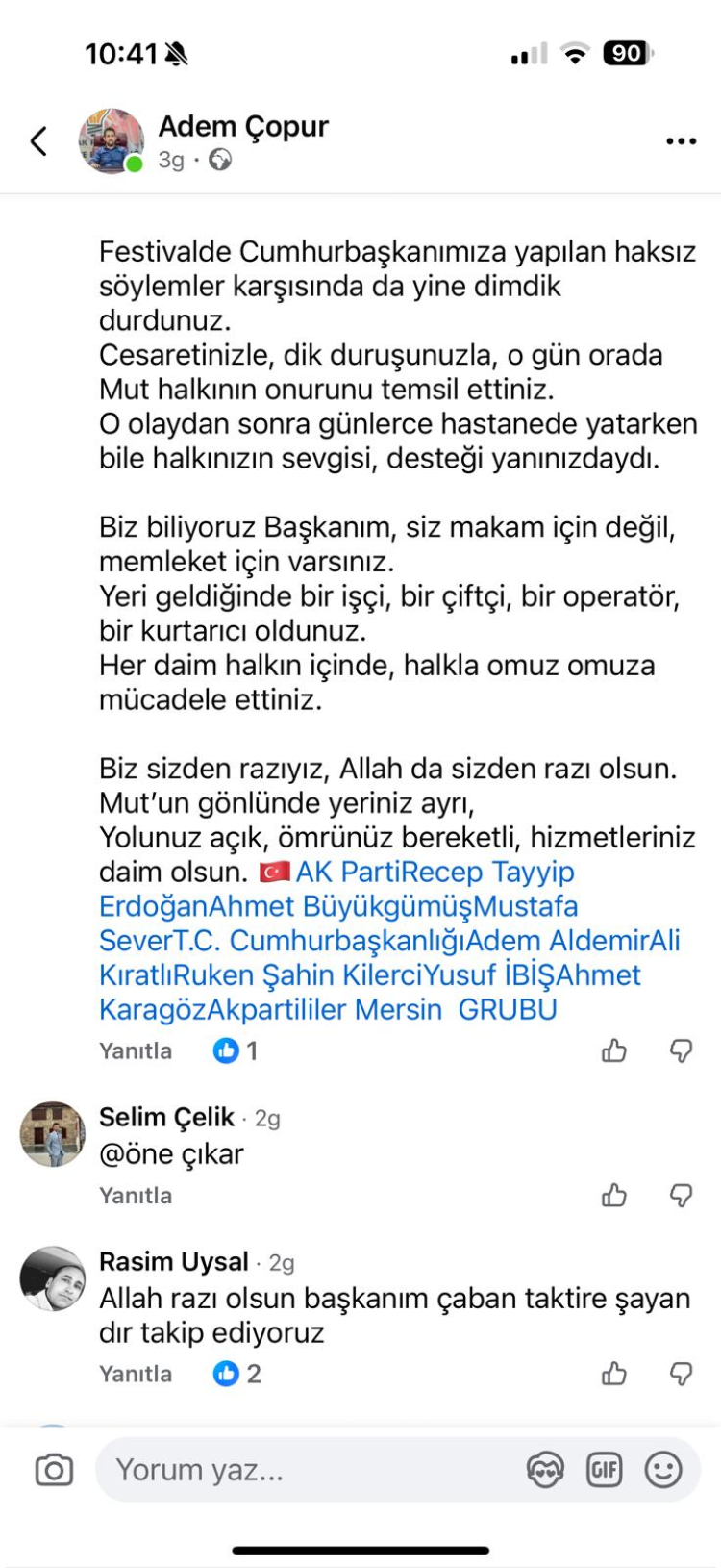
Task: View the 2 reactions on Rasim Uysal's comment
Action: point(236,1374)
